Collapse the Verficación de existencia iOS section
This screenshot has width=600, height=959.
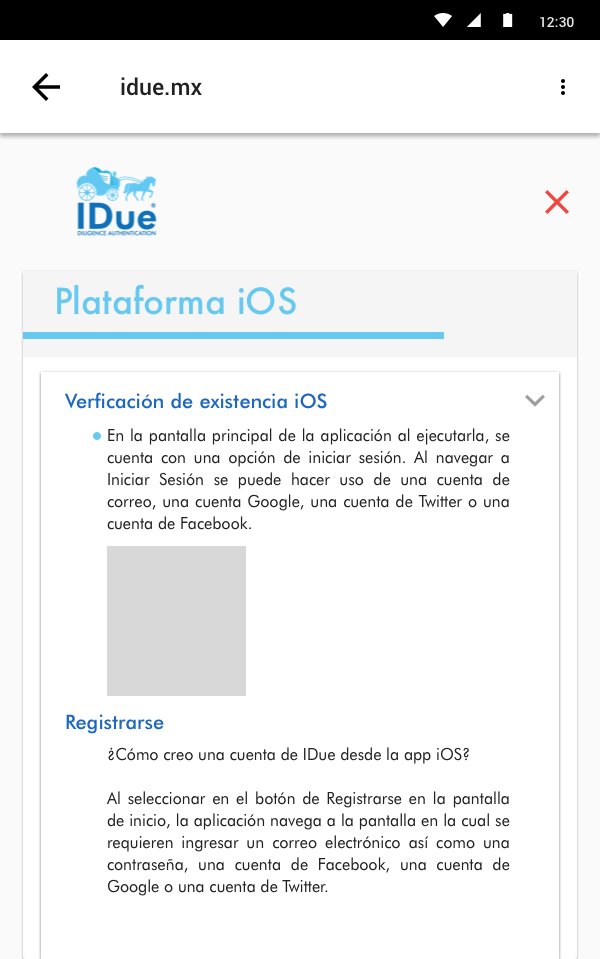point(535,401)
